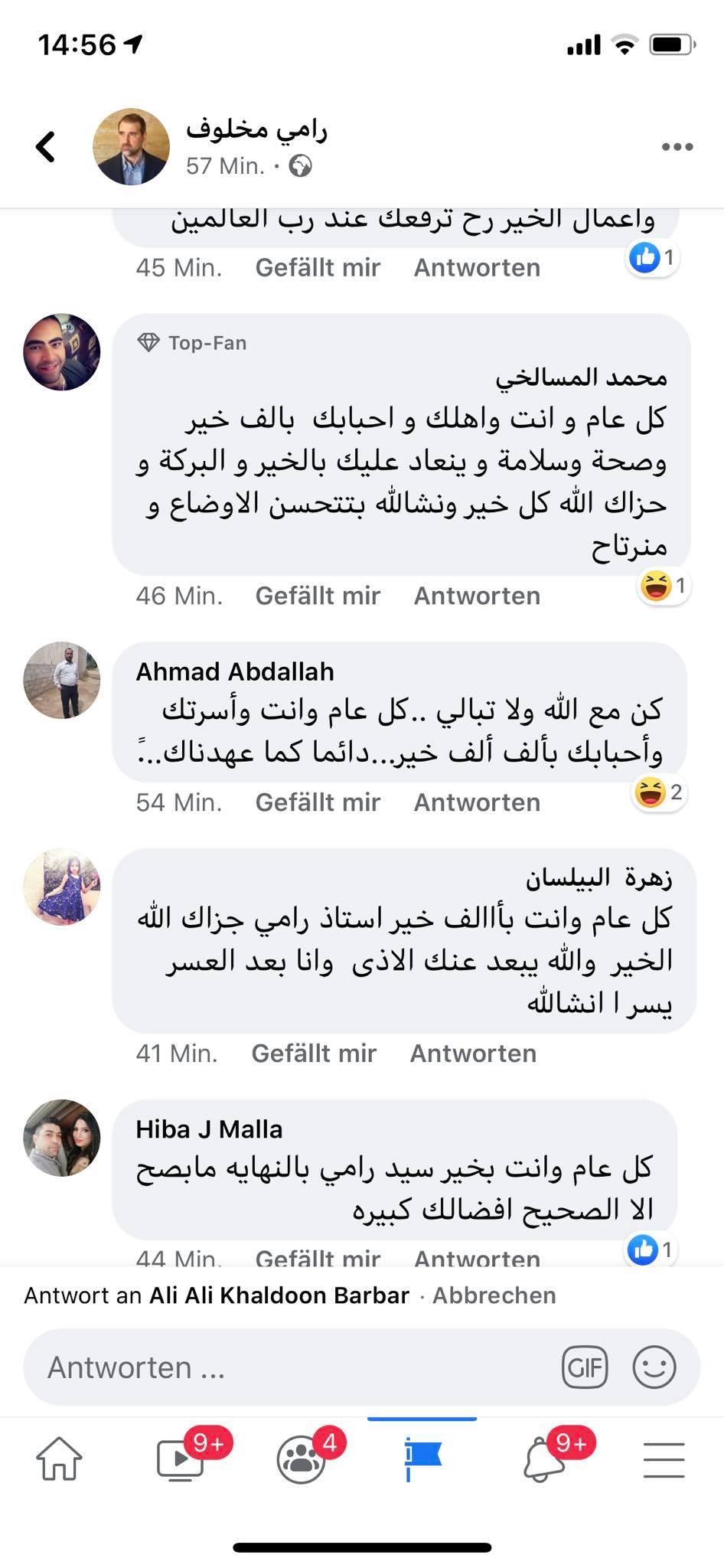Open Ahmad Abdallah's profile name
Image resolution: width=724 pixels, height=1568 pixels.
[x=235, y=671]
